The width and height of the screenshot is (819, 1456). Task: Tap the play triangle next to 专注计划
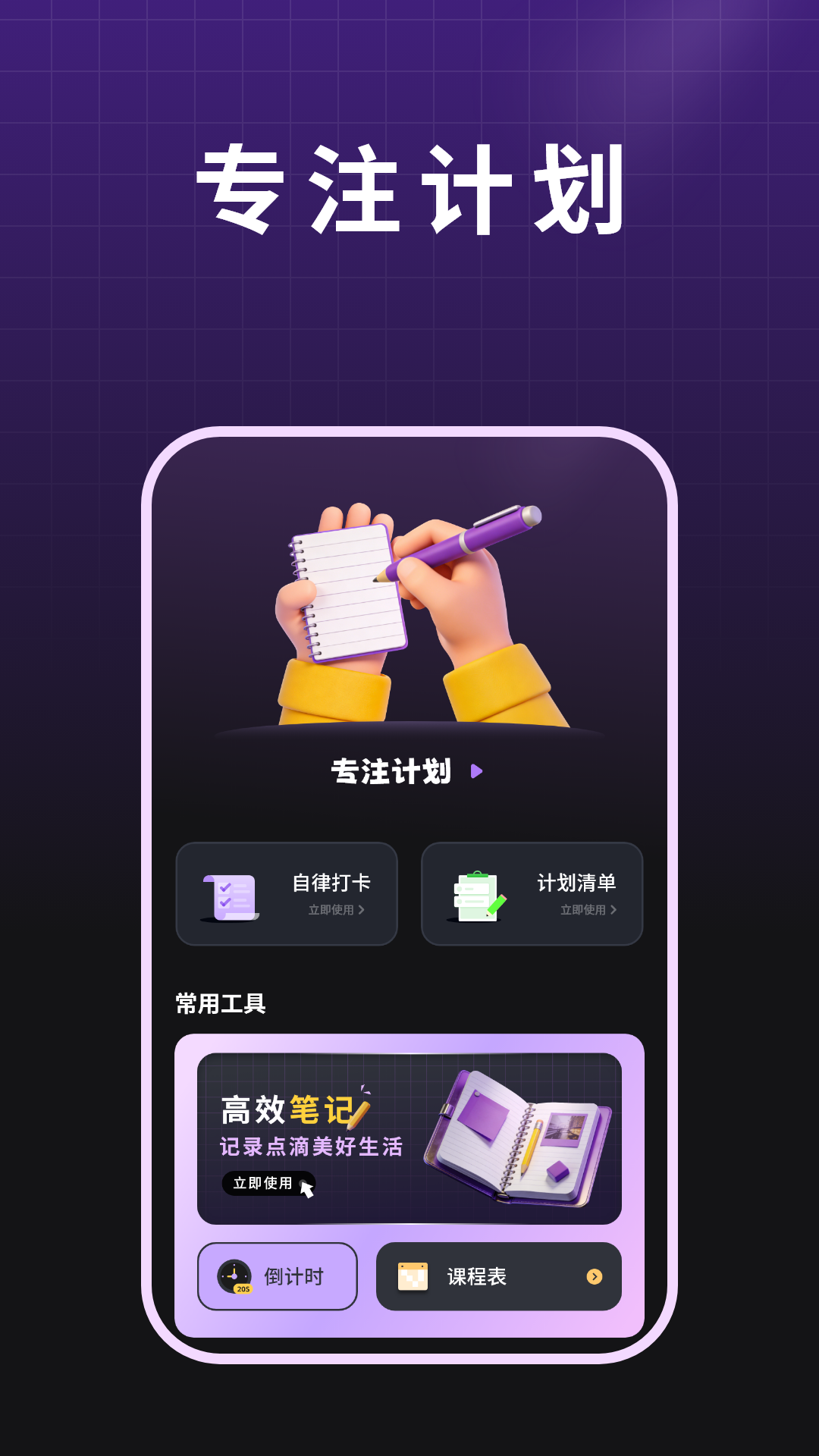pyautogui.click(x=478, y=772)
